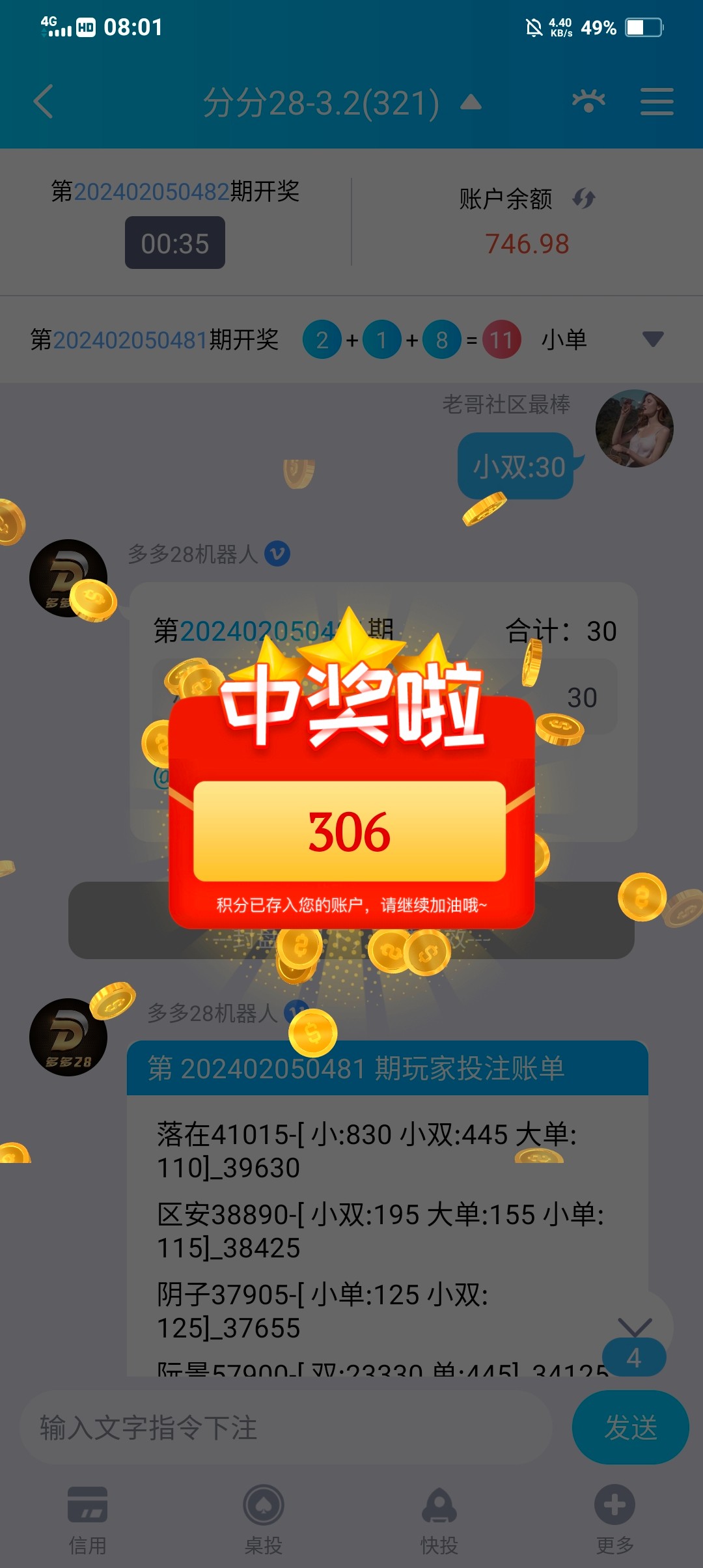The image size is (703, 1568).
Task: Open 老哥社区最棒 user avatar
Action: tap(634, 428)
